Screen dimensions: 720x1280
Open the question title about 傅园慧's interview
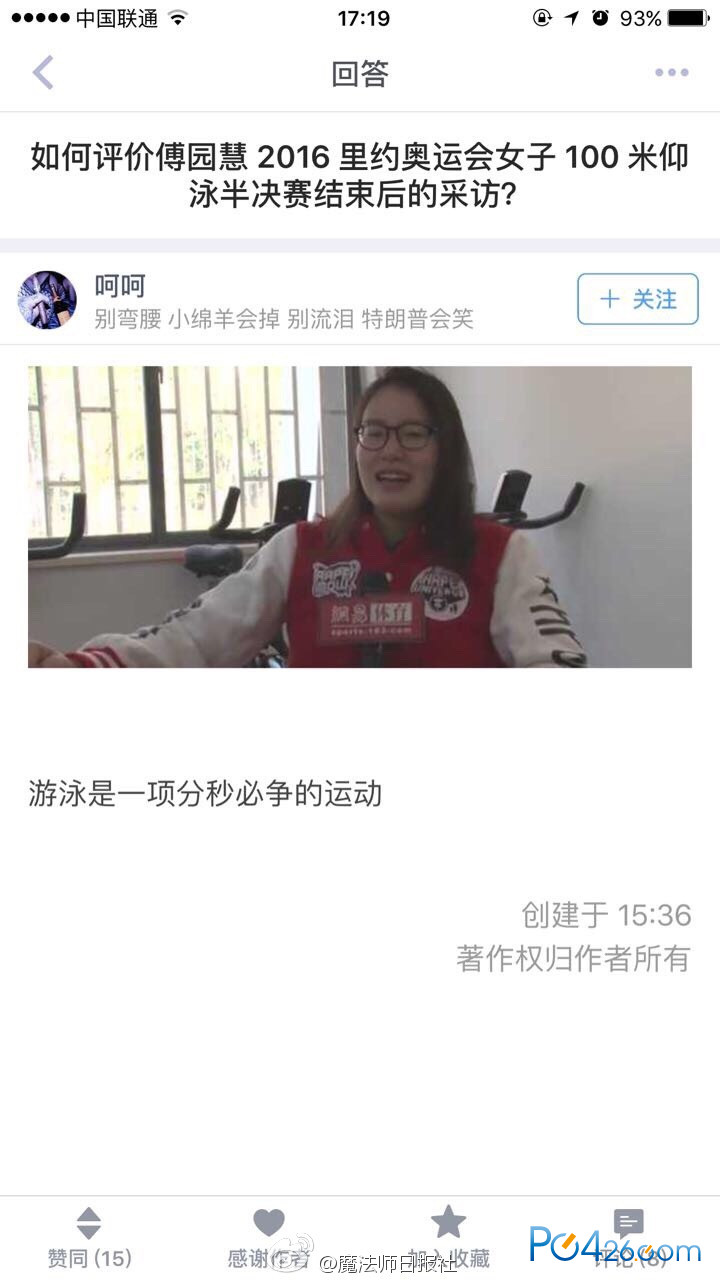coord(360,175)
